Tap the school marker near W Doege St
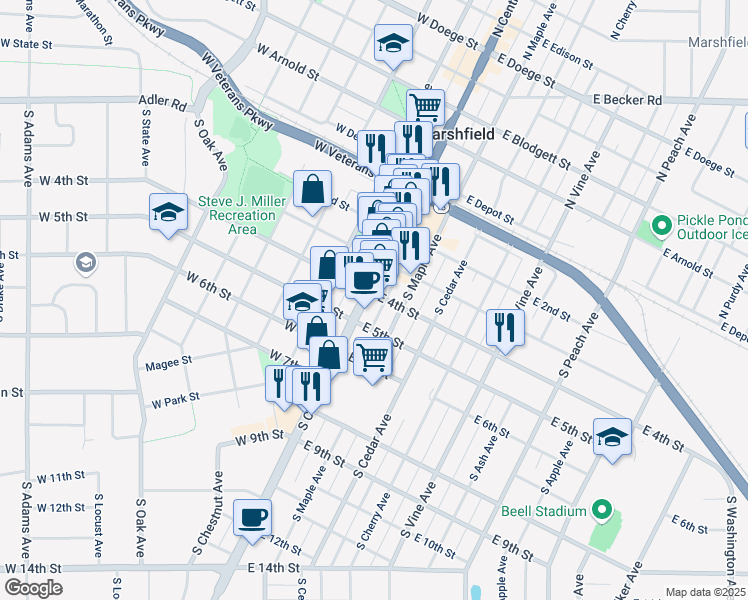This screenshot has width=748, height=600. [x=394, y=45]
